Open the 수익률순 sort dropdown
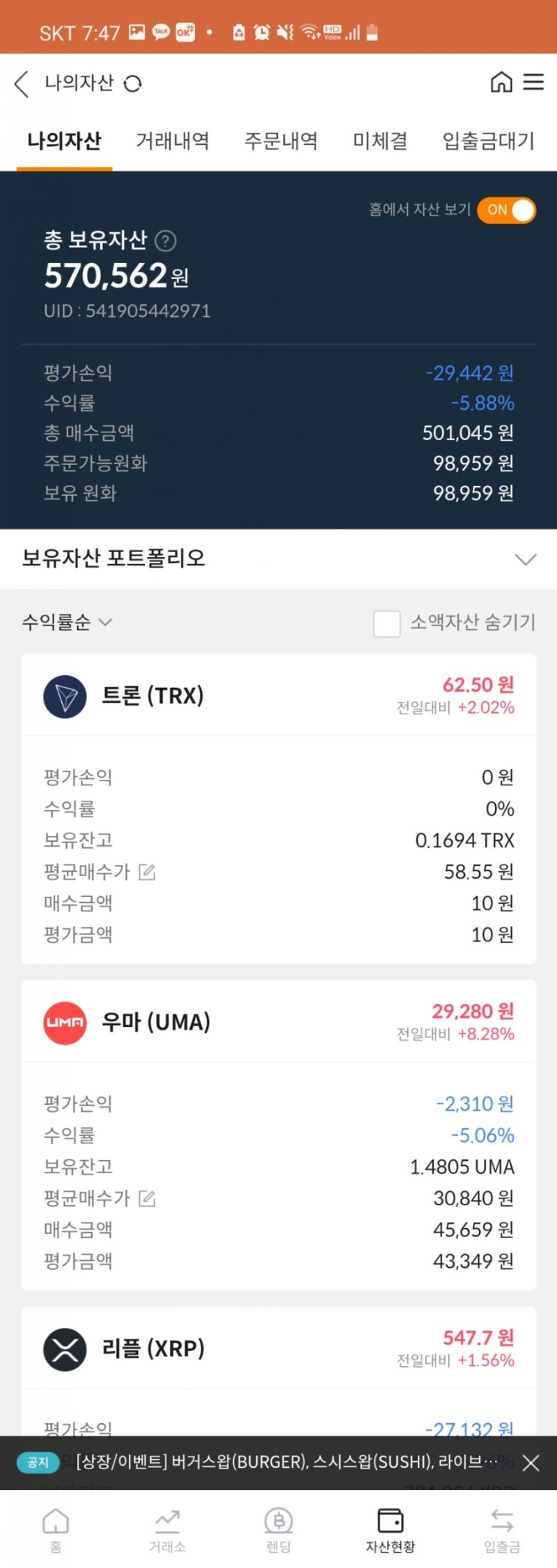This screenshot has height=1568, width=557. (66, 622)
